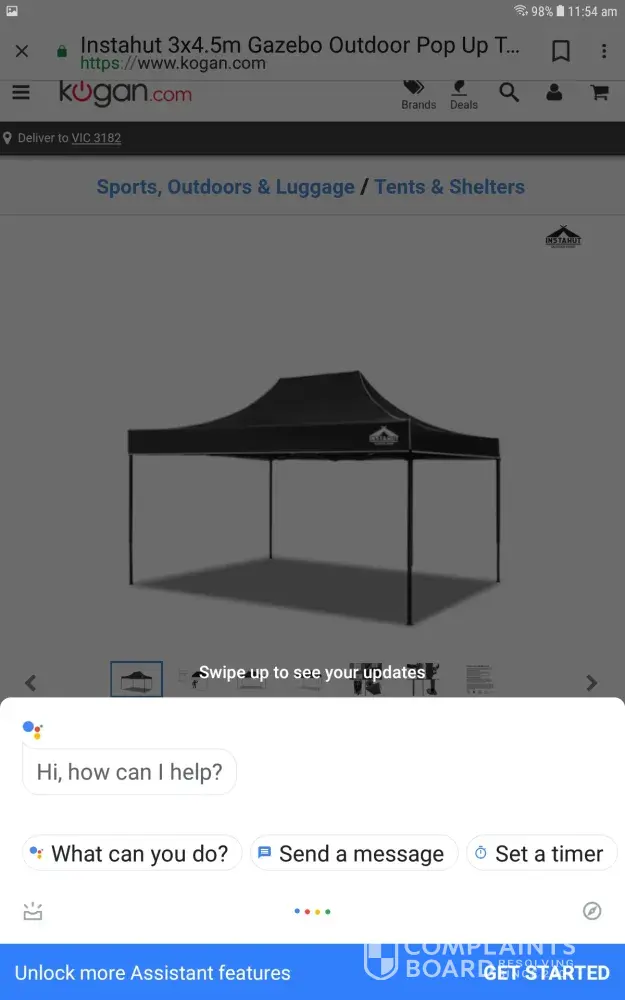Open Deals on Kogan

(463, 94)
